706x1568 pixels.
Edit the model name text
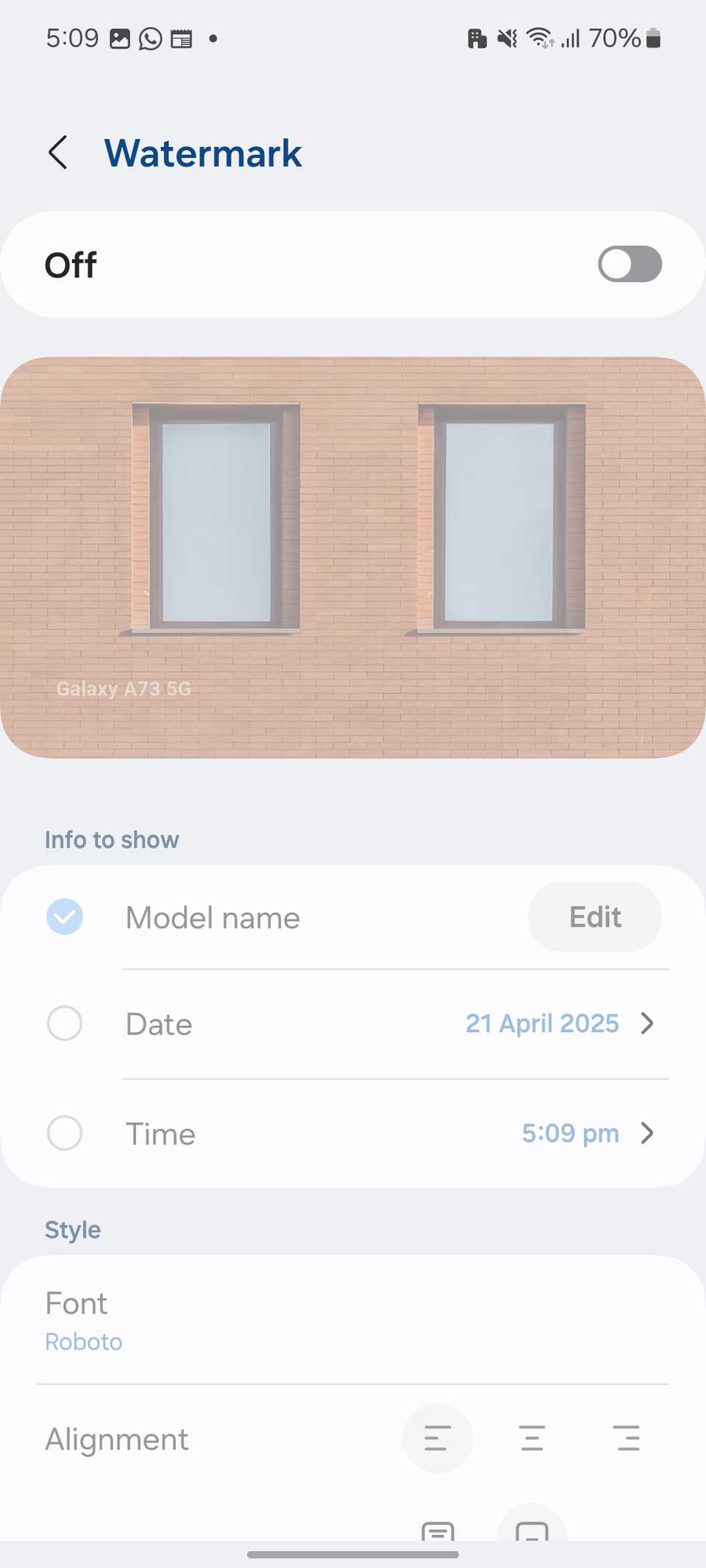(594, 917)
